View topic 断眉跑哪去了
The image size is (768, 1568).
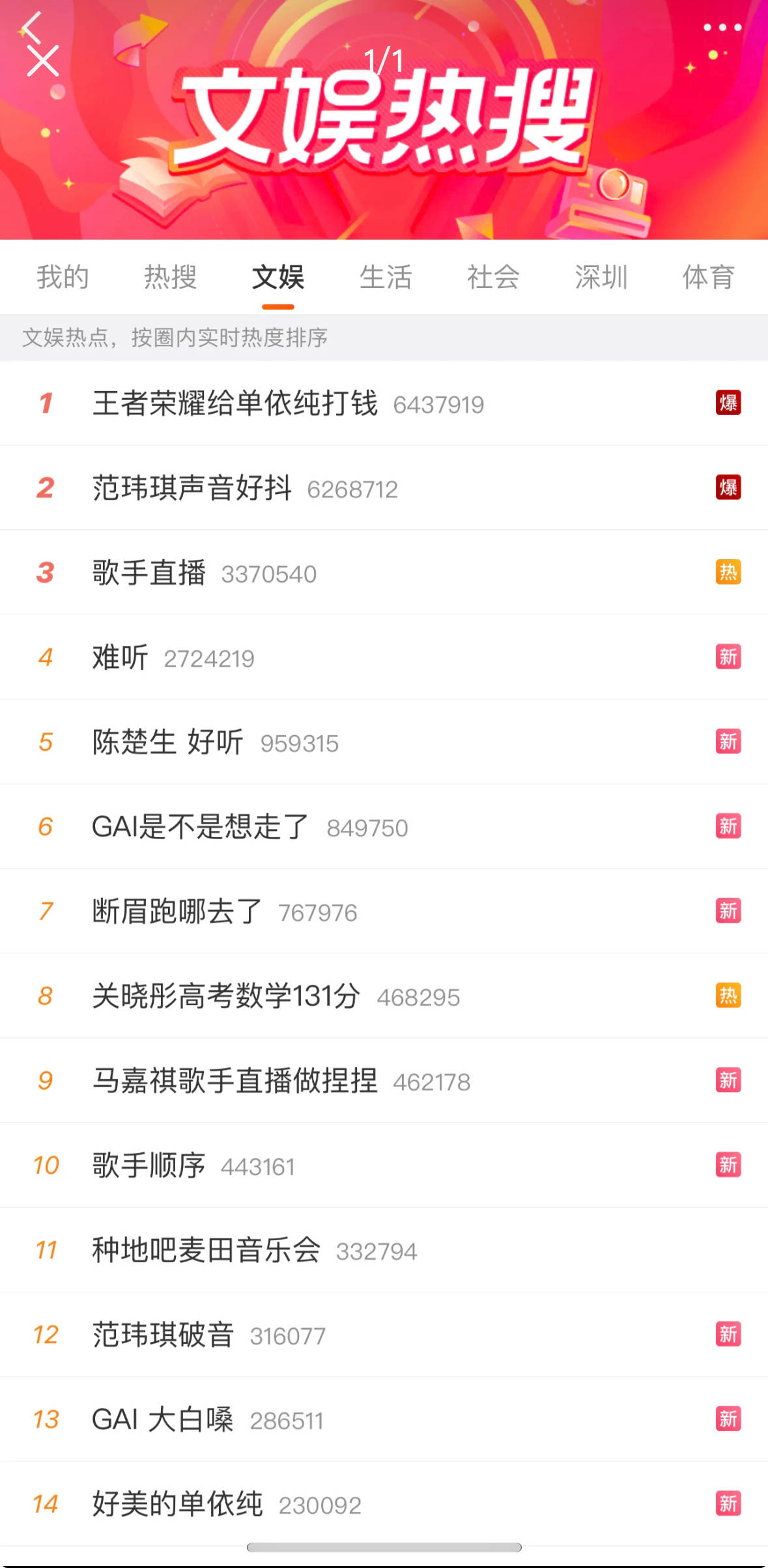[x=177, y=912]
